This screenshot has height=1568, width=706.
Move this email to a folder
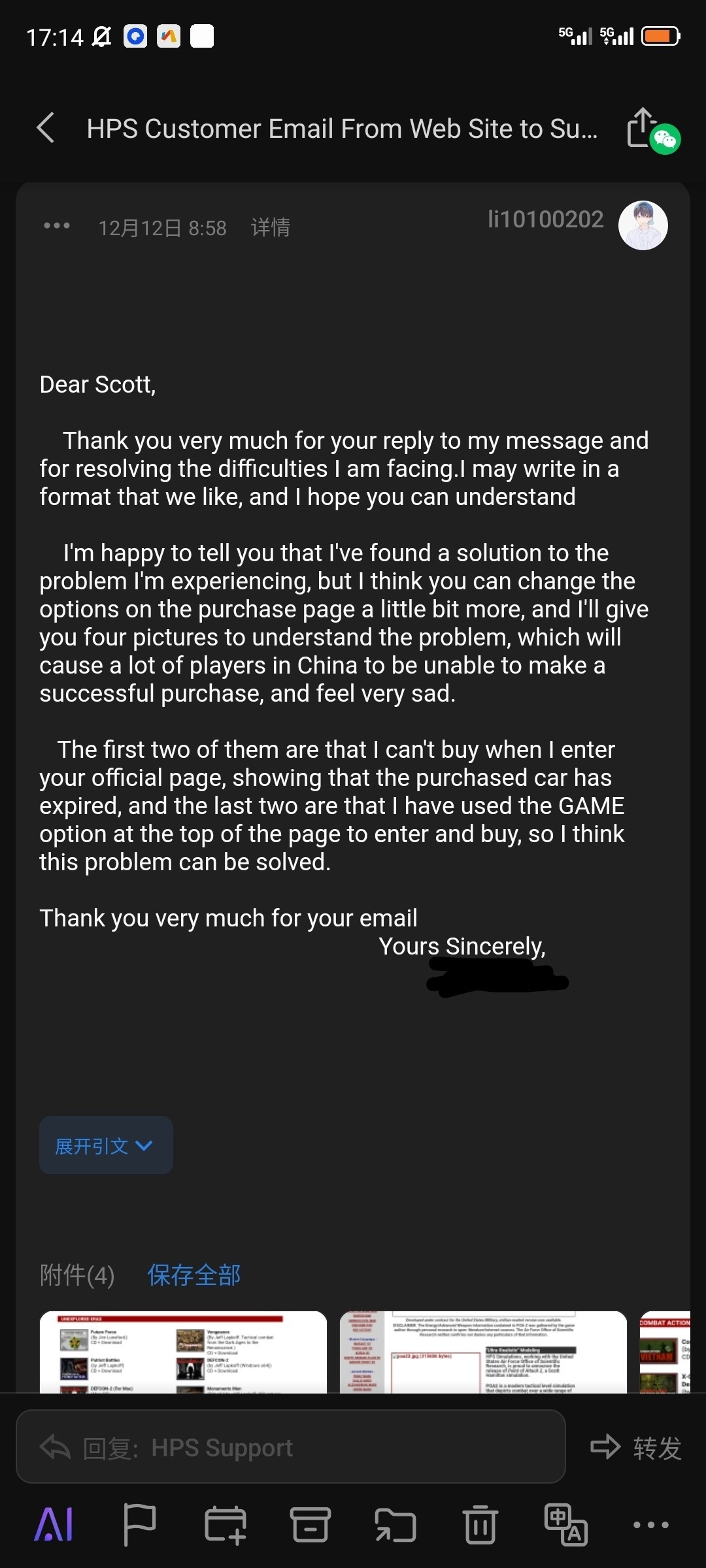coord(395,1525)
